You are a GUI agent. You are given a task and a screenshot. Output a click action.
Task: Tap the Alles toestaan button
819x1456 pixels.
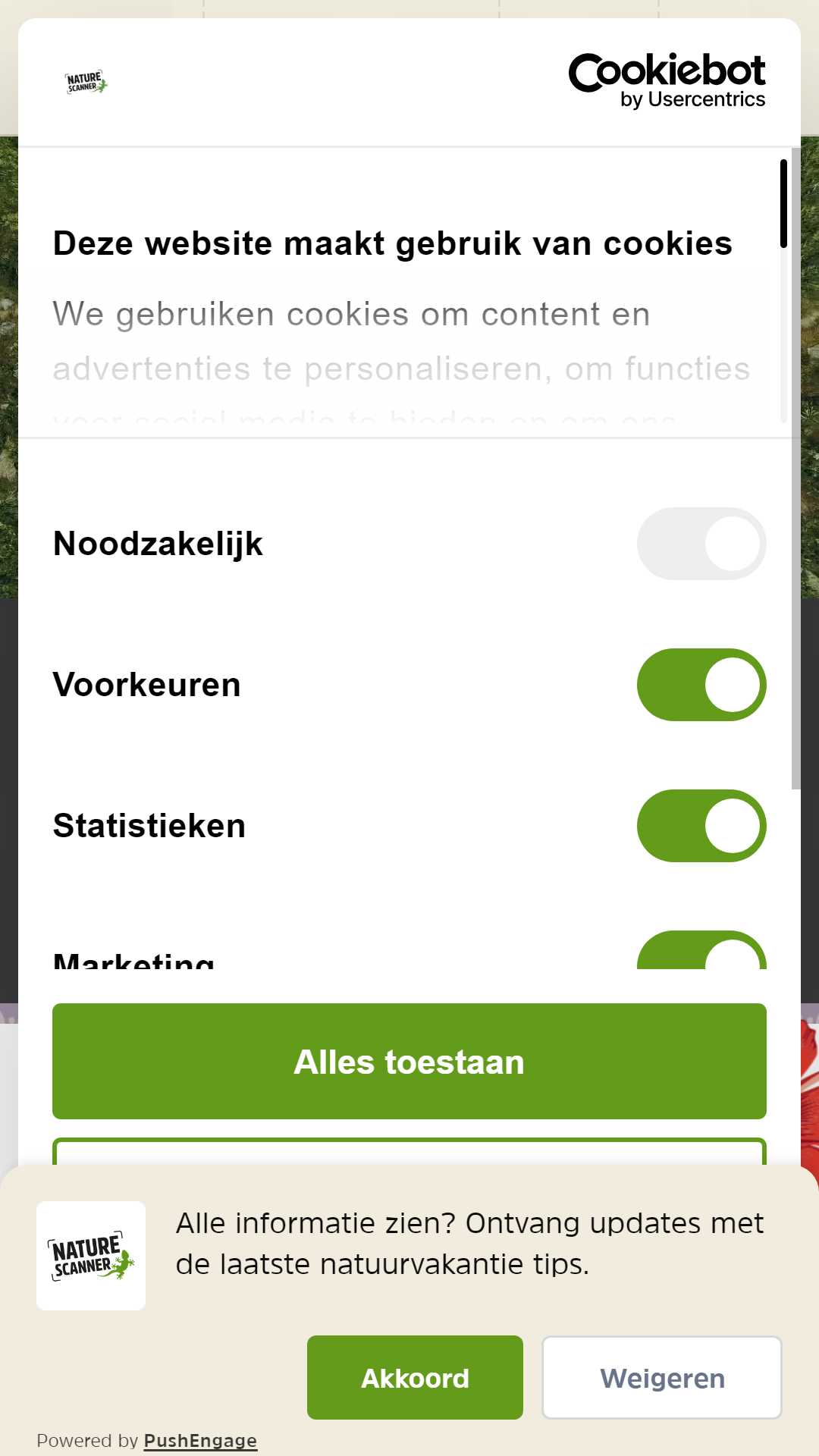point(409,1061)
